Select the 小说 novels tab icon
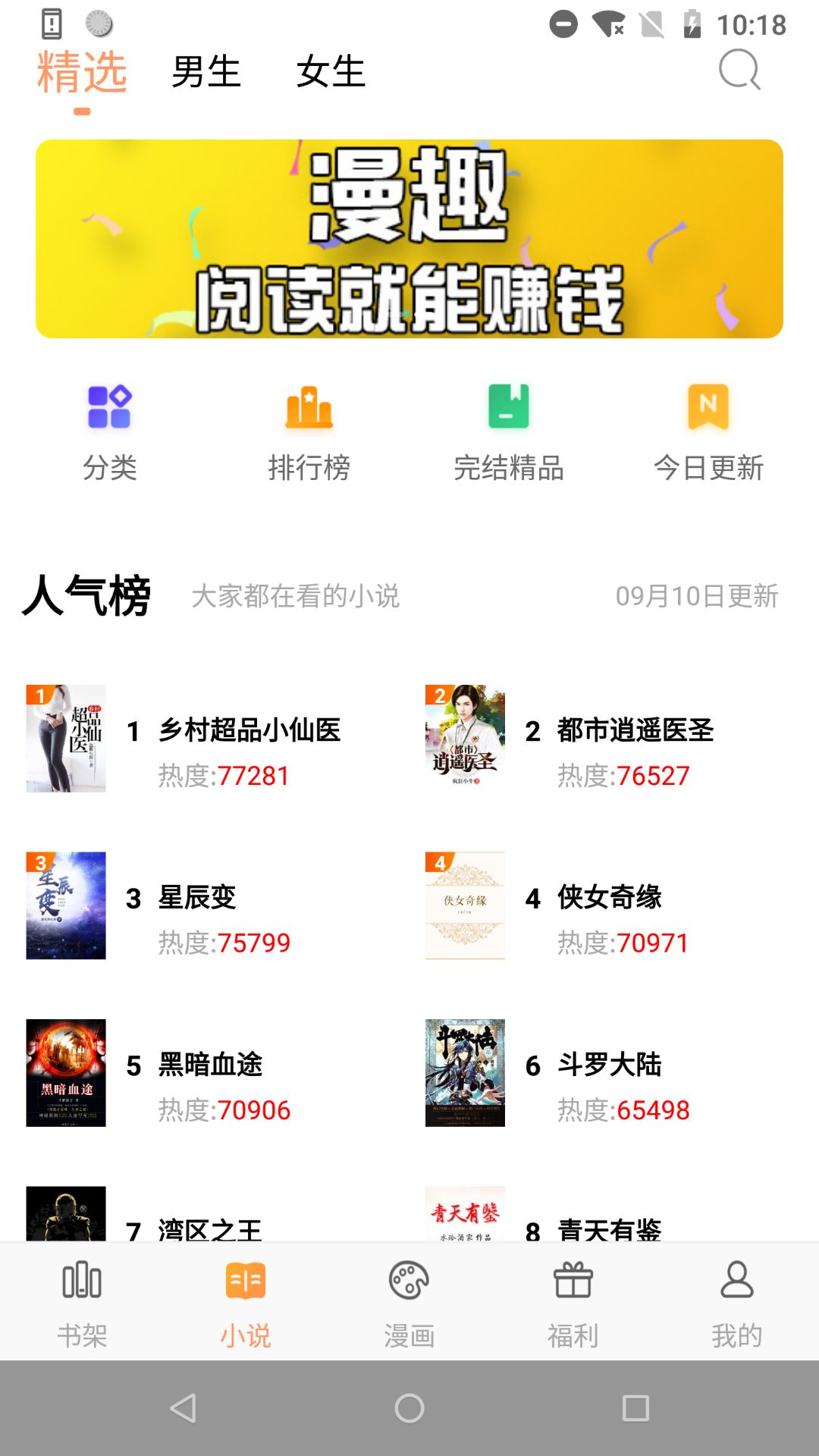Viewport: 819px width, 1456px height. tap(245, 1285)
